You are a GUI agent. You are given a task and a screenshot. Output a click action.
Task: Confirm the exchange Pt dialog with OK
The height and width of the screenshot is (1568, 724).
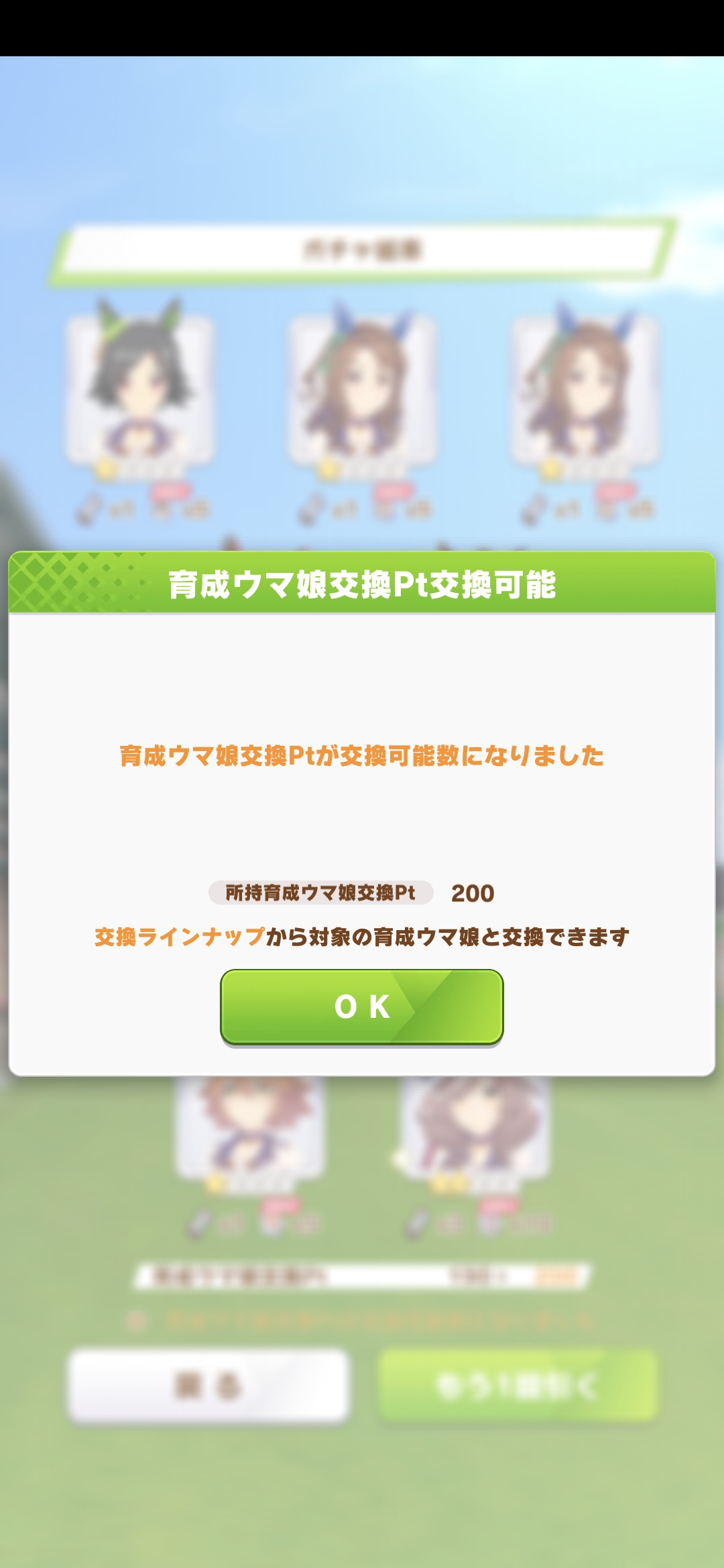coord(362,1006)
